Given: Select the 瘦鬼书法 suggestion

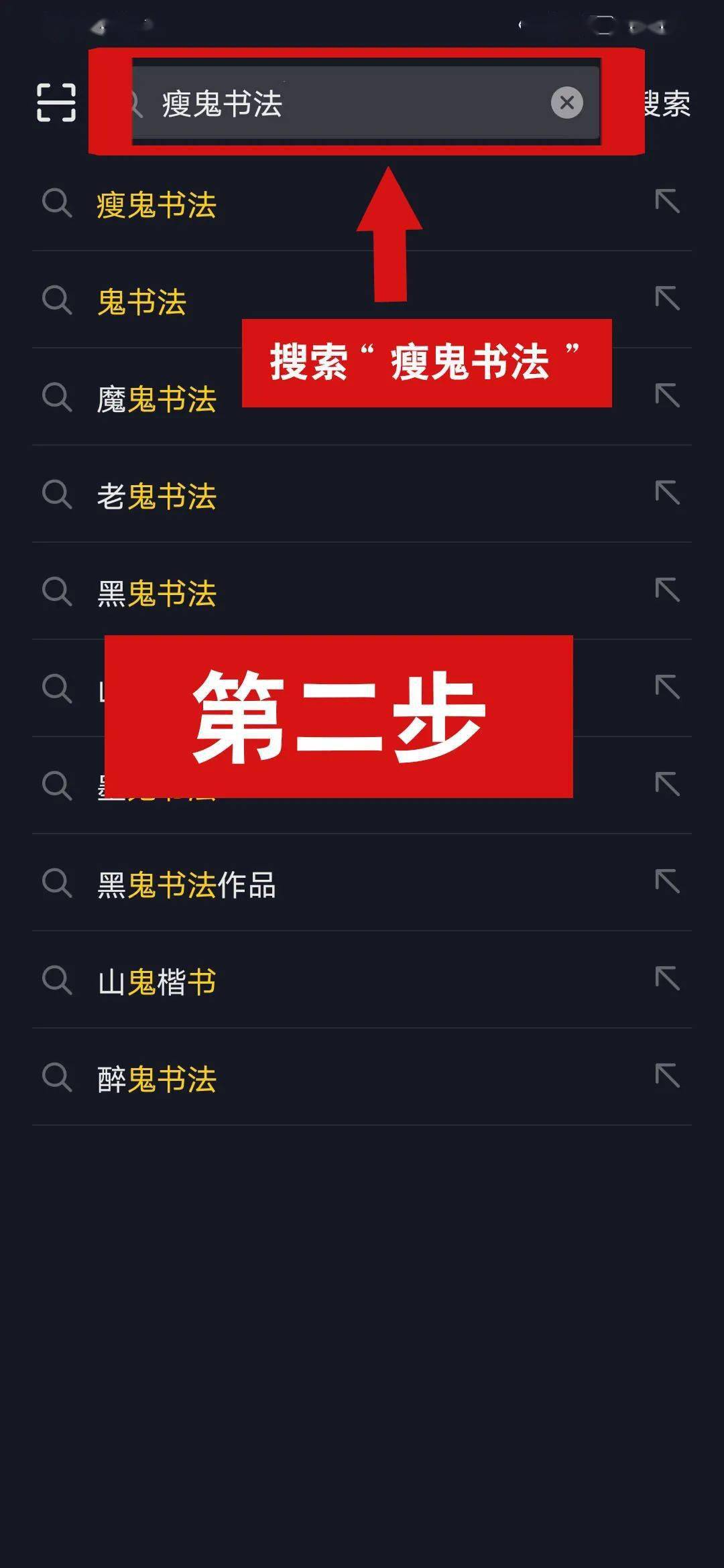Looking at the screenshot, I should (362, 204).
